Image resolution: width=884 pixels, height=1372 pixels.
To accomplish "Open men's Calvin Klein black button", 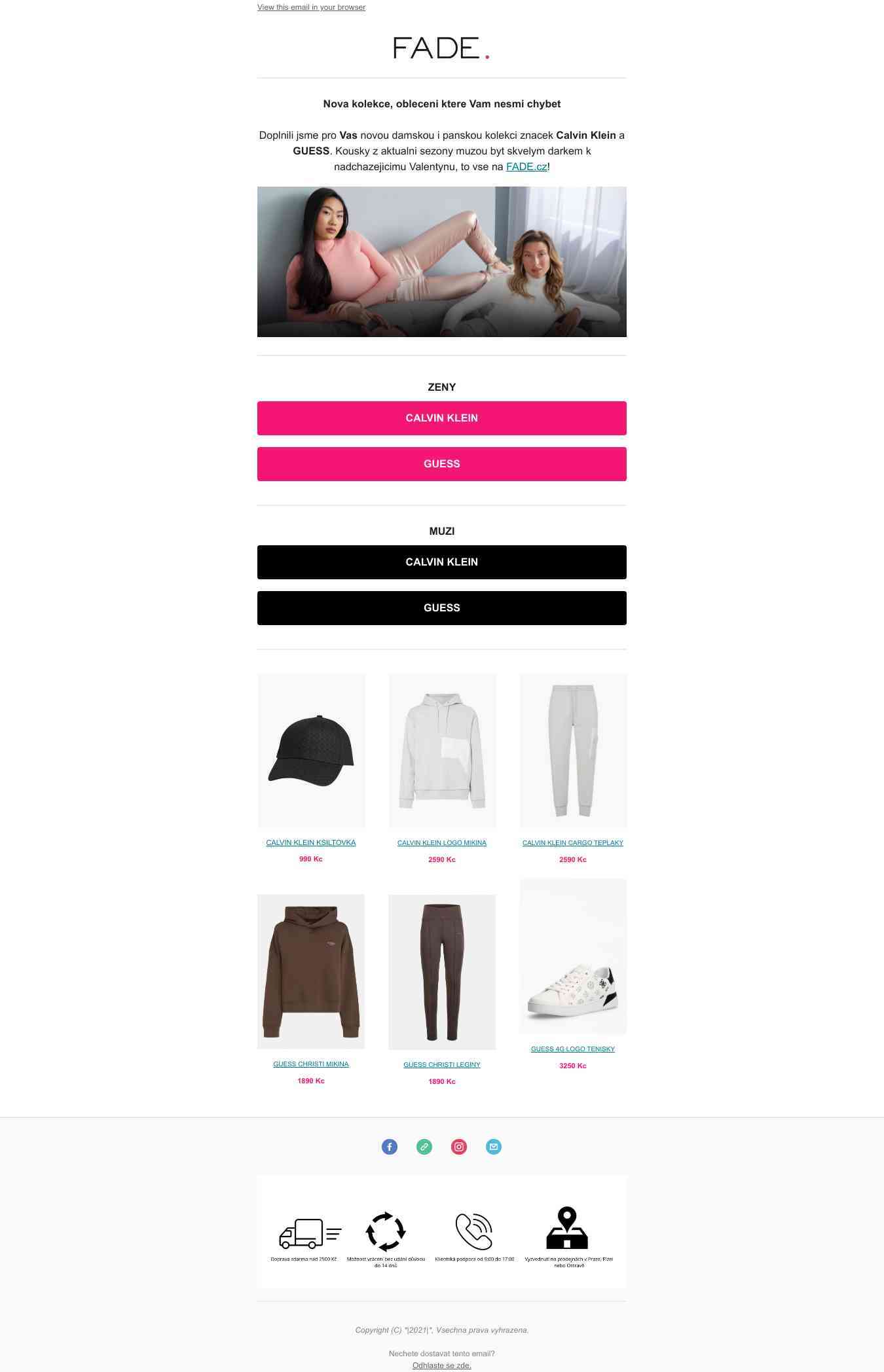I will 441,562.
